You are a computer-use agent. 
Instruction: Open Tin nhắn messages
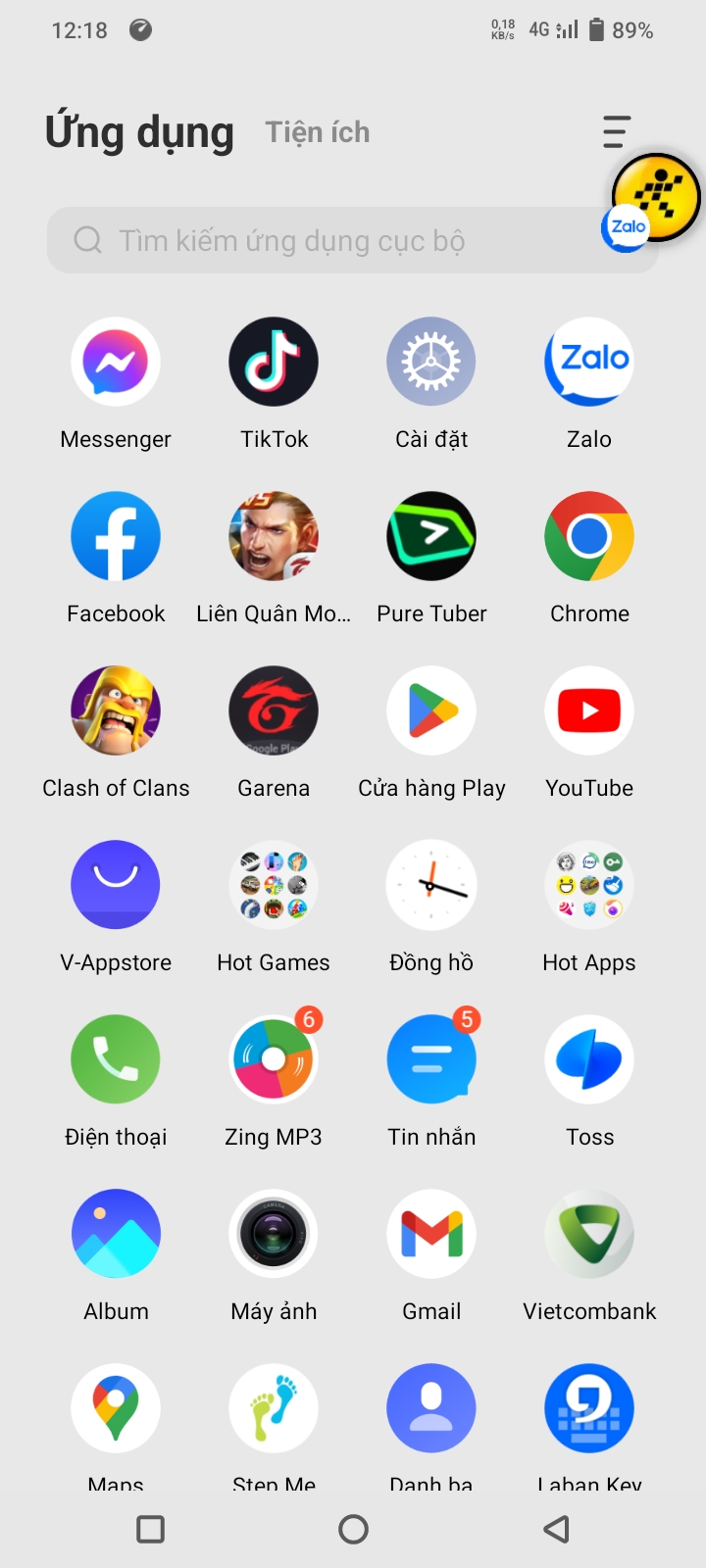[x=431, y=1059]
